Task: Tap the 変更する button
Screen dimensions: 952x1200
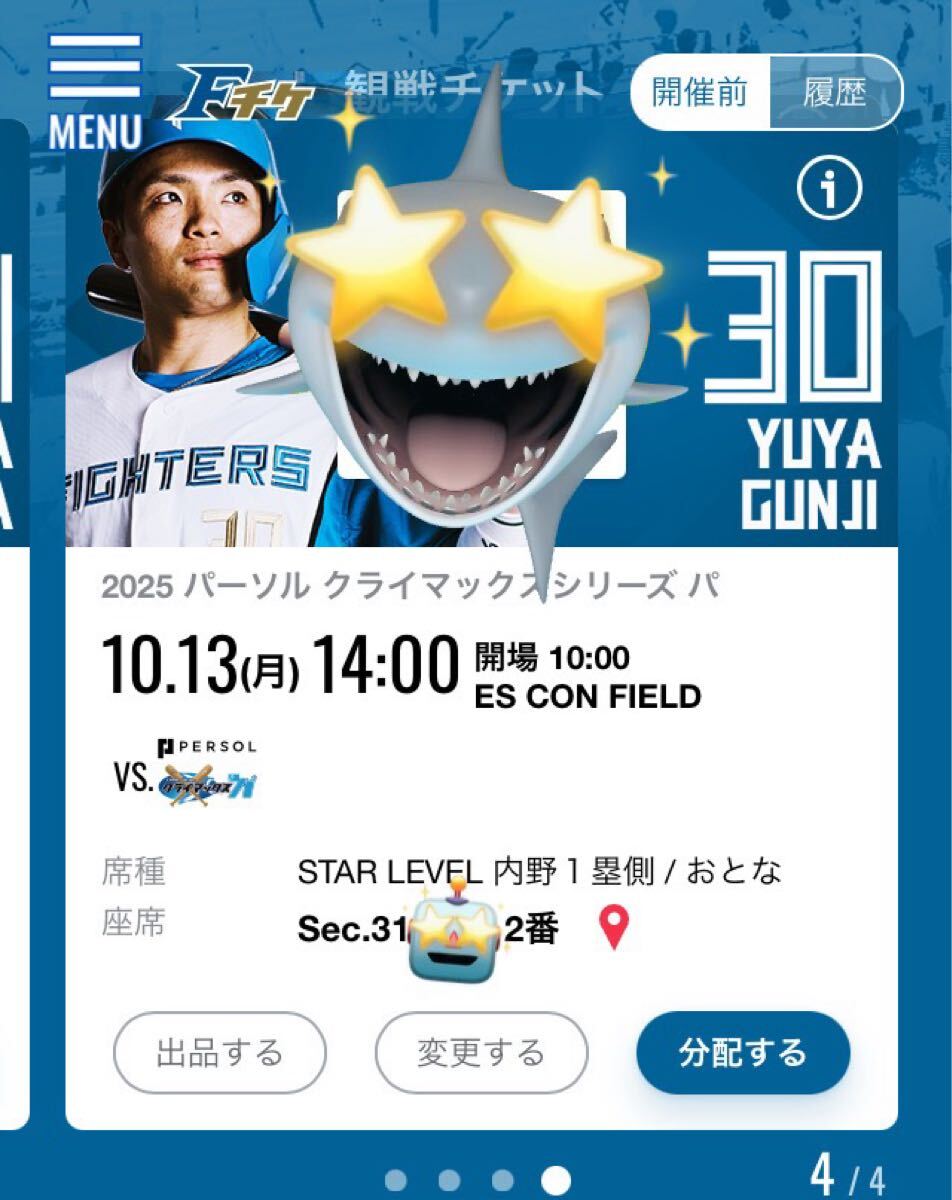Action: (481, 1052)
